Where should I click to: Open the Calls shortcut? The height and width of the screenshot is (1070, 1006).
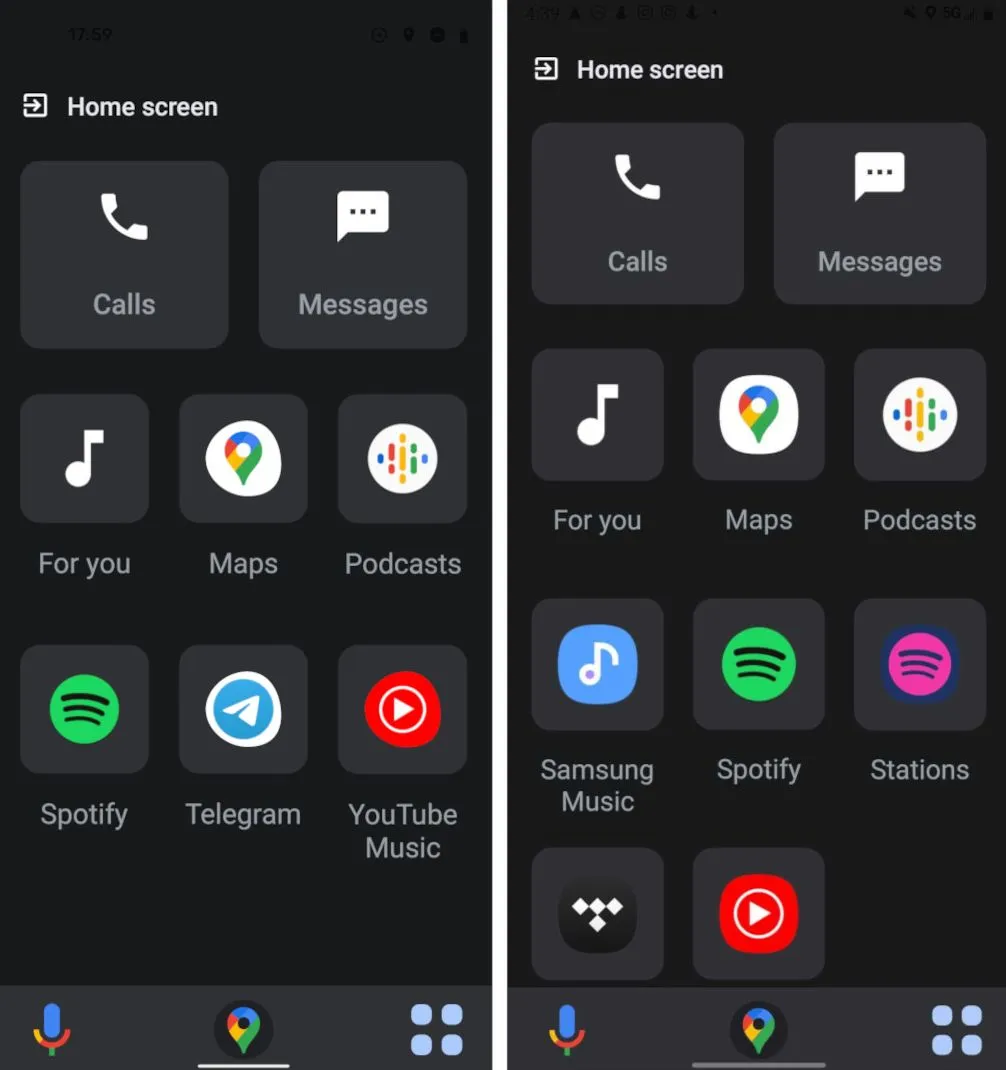(123, 254)
